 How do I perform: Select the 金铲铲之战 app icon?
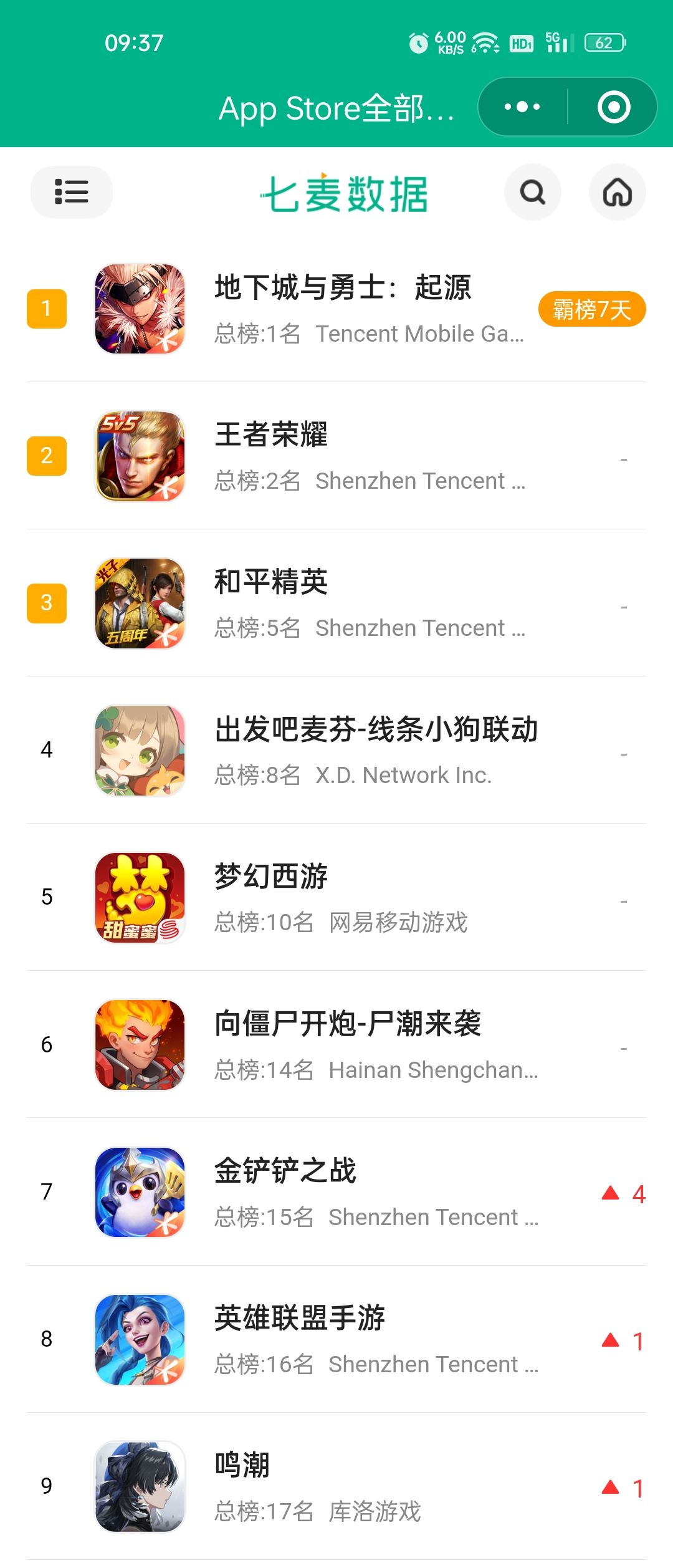[x=140, y=1190]
